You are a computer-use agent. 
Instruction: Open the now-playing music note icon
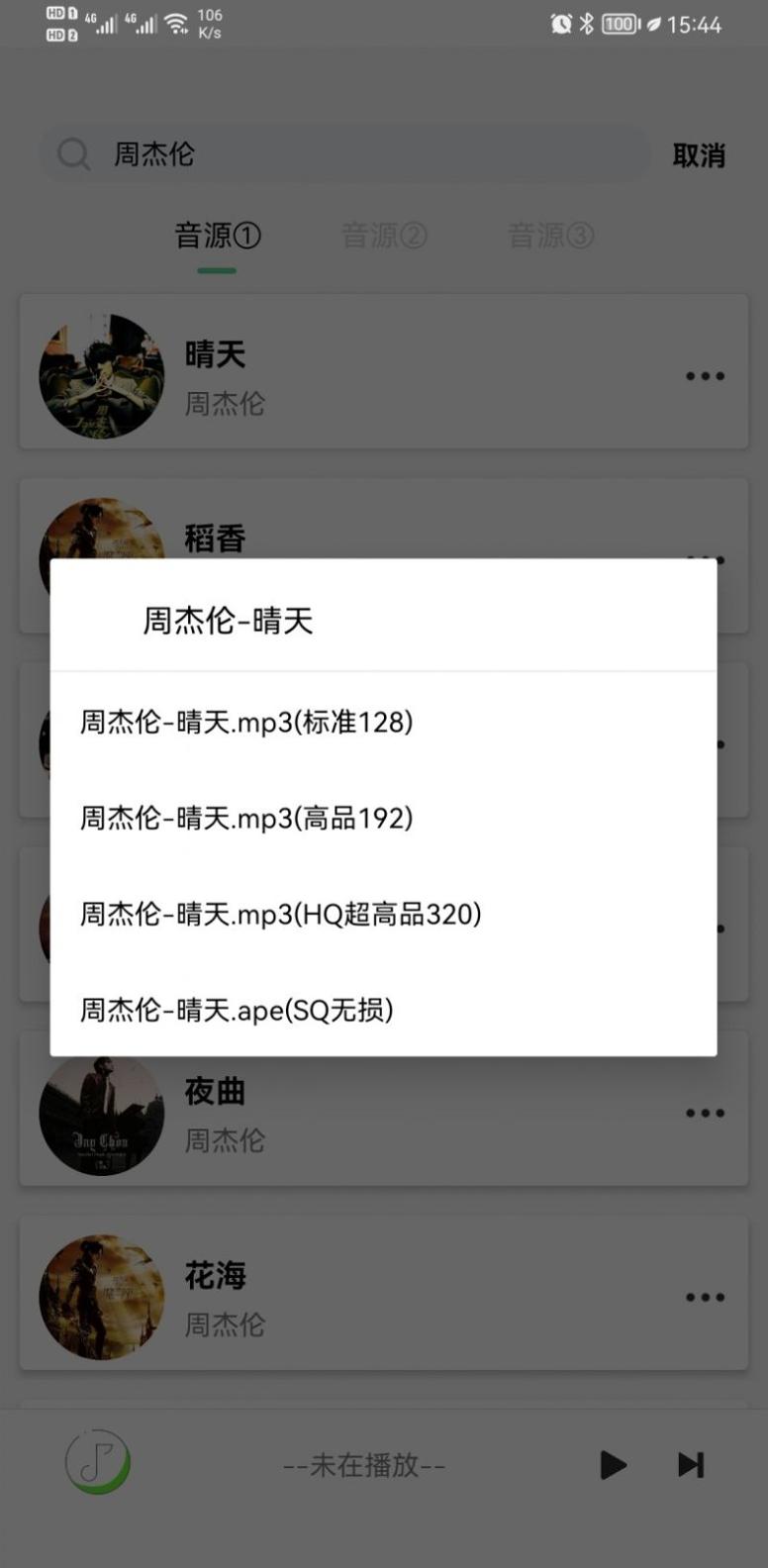(x=97, y=1462)
